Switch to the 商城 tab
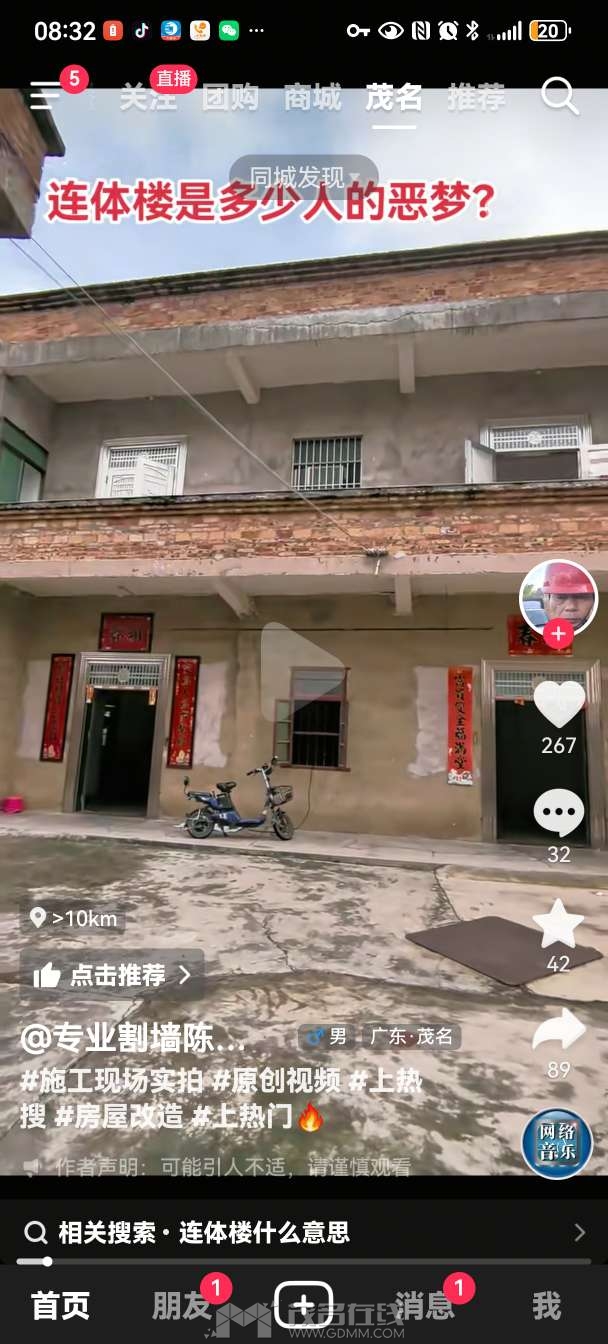 click(312, 98)
